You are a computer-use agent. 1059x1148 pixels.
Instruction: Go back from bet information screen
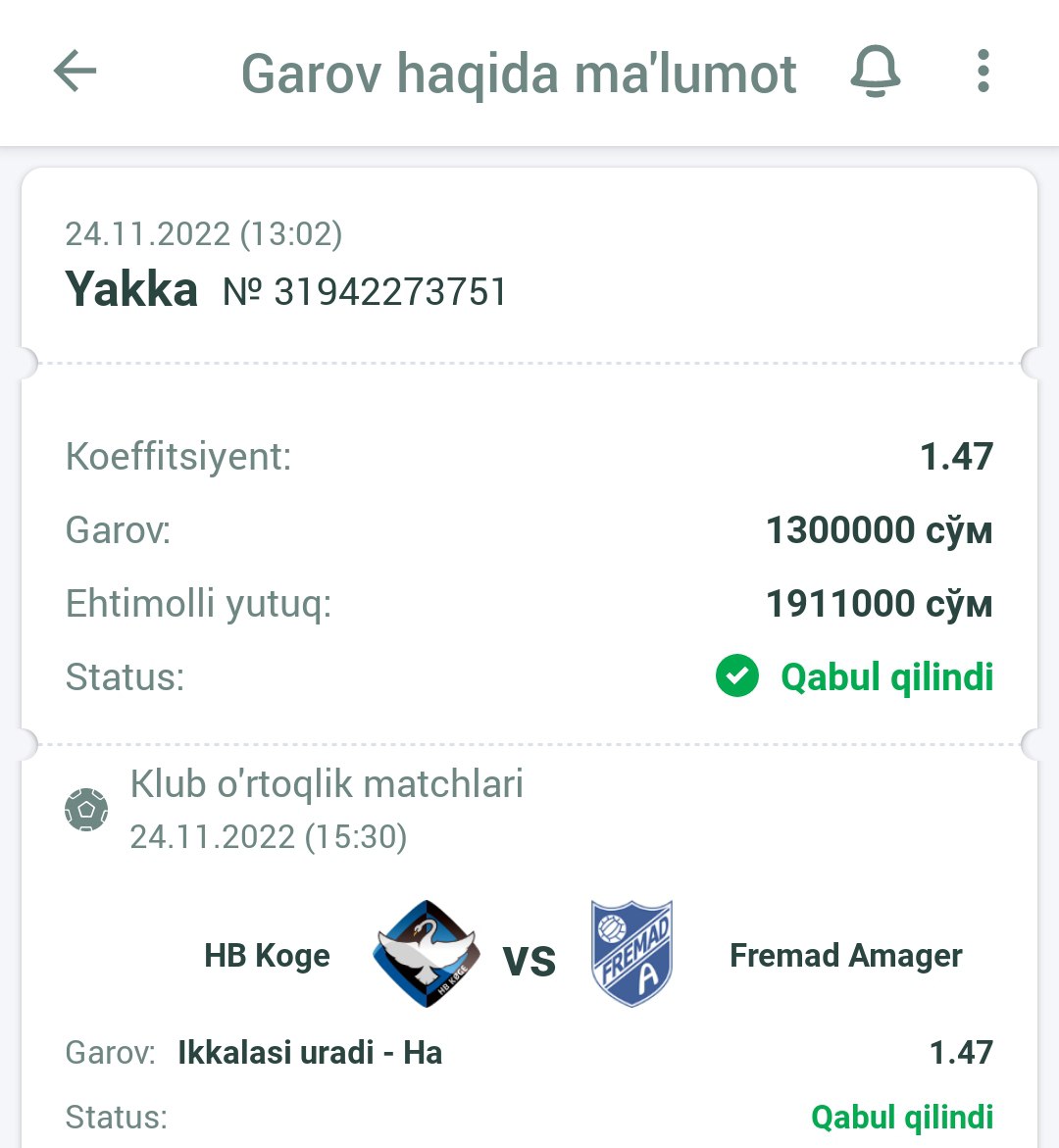click(x=75, y=72)
